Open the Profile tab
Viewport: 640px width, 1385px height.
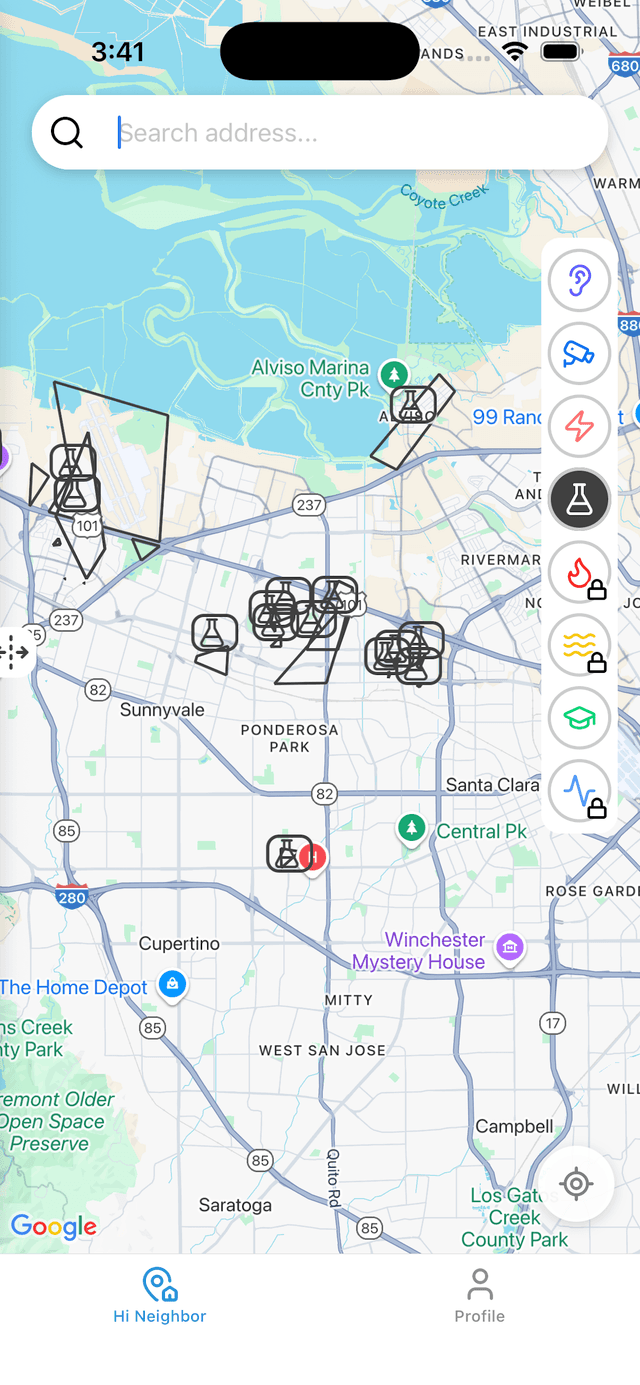pos(480,1295)
